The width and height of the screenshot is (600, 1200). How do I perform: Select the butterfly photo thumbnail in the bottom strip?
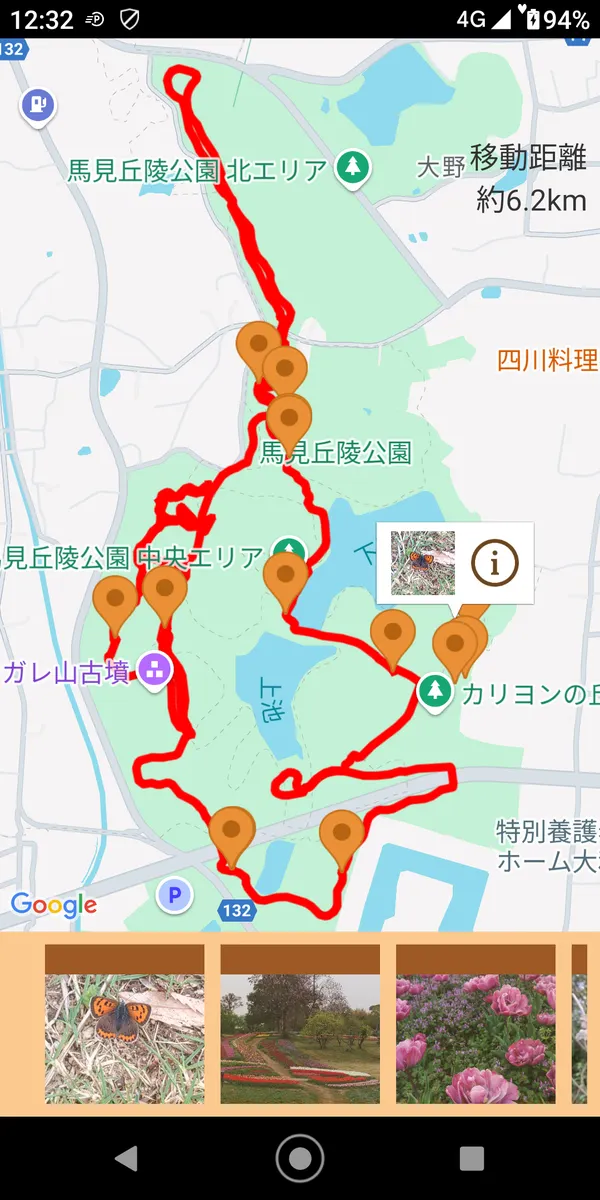click(x=125, y=1025)
